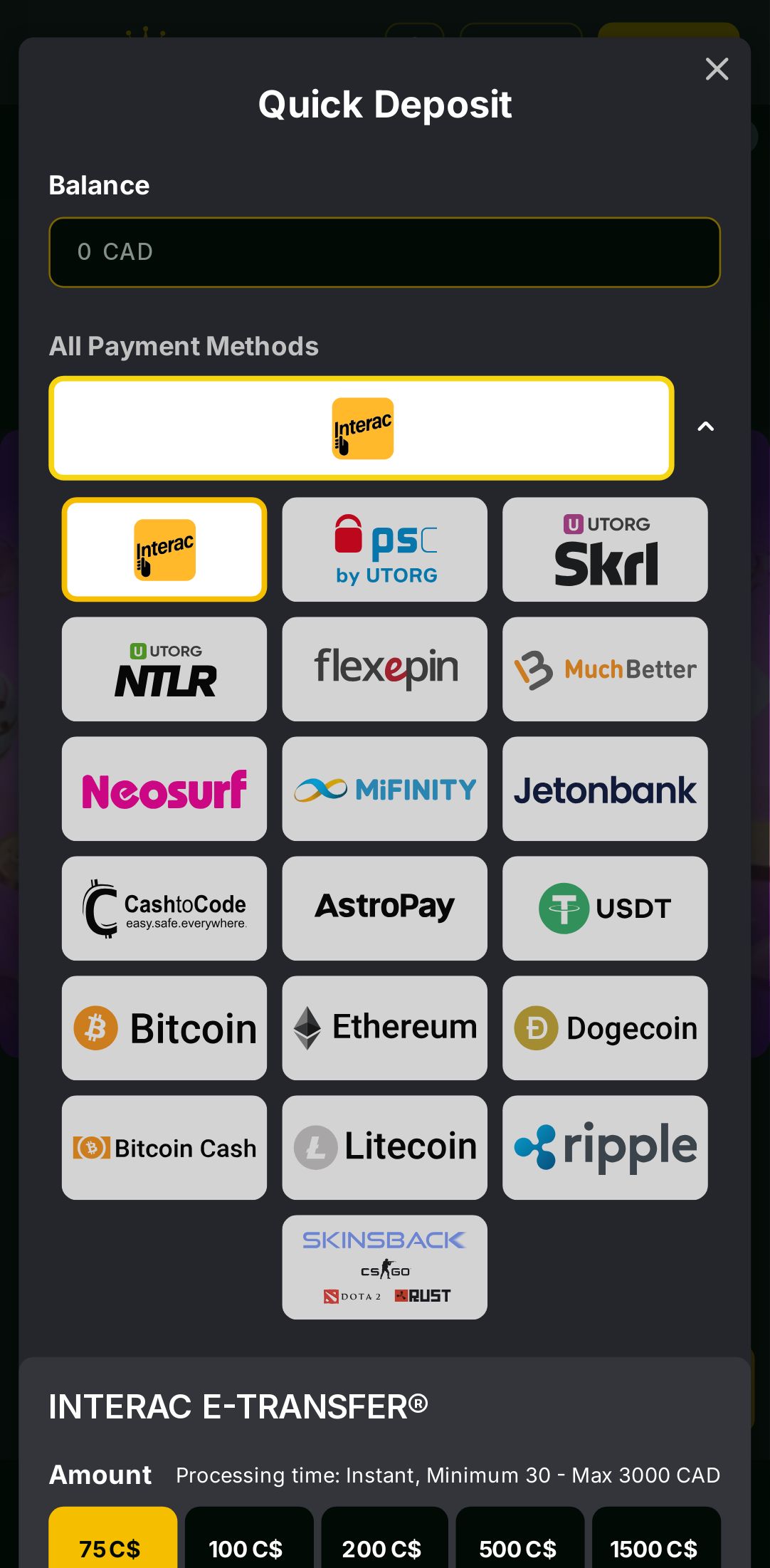
Task: Collapse the payment methods dropdown
Action: click(705, 427)
